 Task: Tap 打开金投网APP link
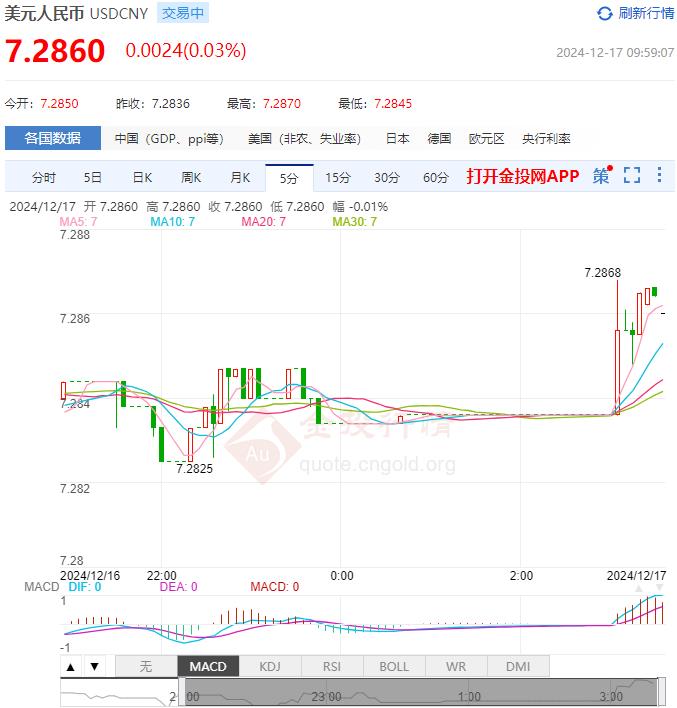click(523, 177)
